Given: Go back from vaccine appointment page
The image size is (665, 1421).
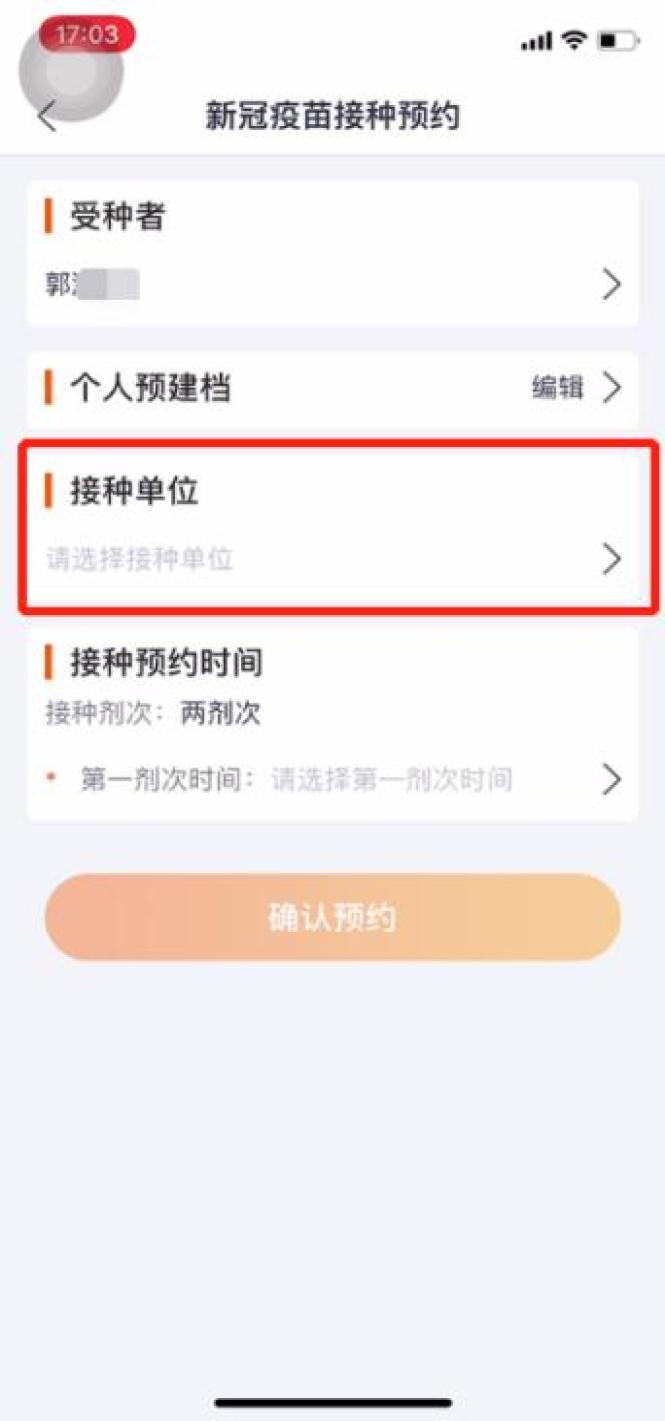Looking at the screenshot, I should click(x=46, y=116).
